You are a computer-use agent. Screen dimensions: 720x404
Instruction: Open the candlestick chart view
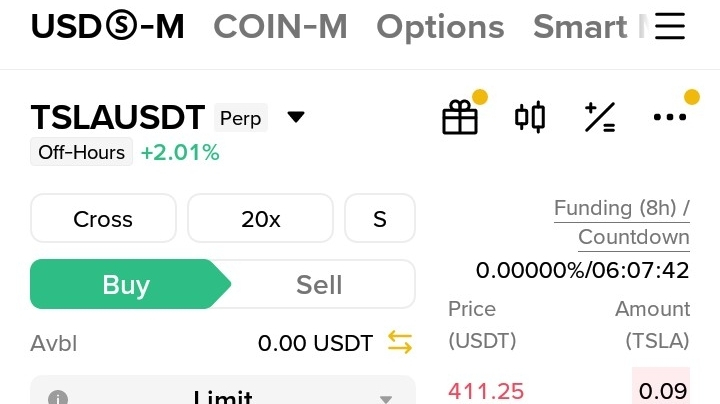(530, 118)
